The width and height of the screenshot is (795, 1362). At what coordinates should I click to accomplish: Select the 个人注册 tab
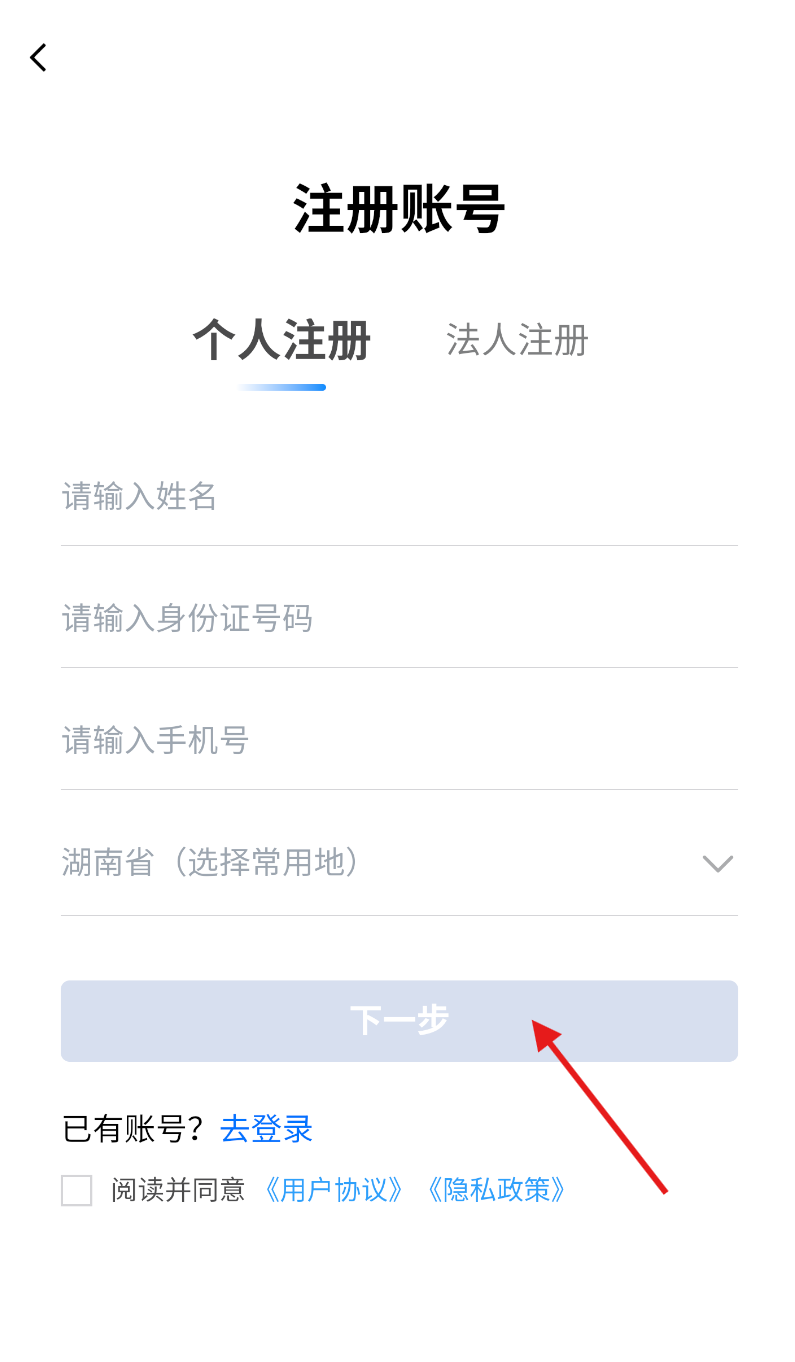(282, 341)
